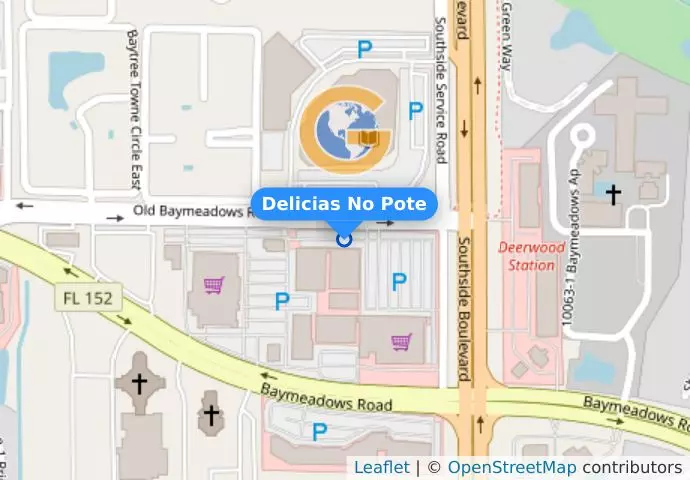This screenshot has height=480, width=690.
Task: Tap the Delicias No Pote location marker
Action: tap(344, 238)
